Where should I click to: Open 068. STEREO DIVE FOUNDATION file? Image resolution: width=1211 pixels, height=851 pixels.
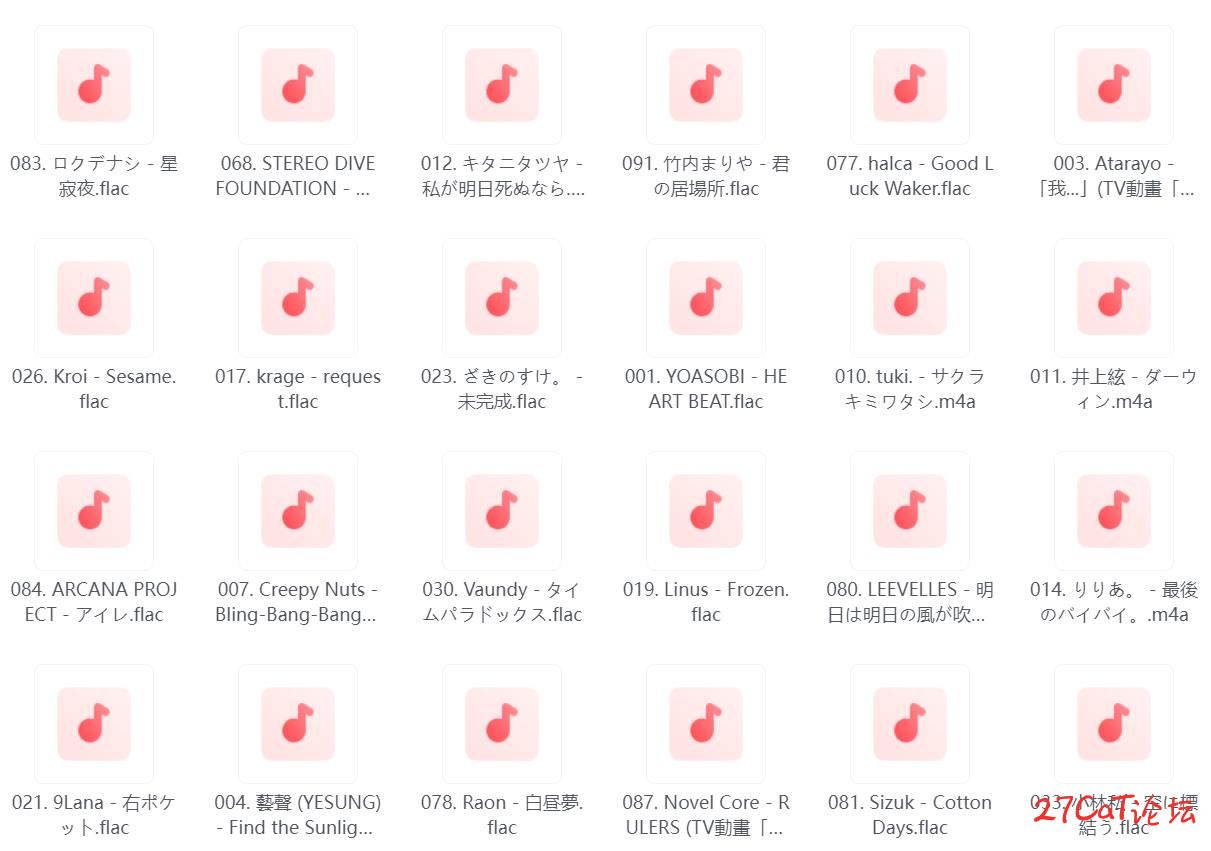click(298, 85)
